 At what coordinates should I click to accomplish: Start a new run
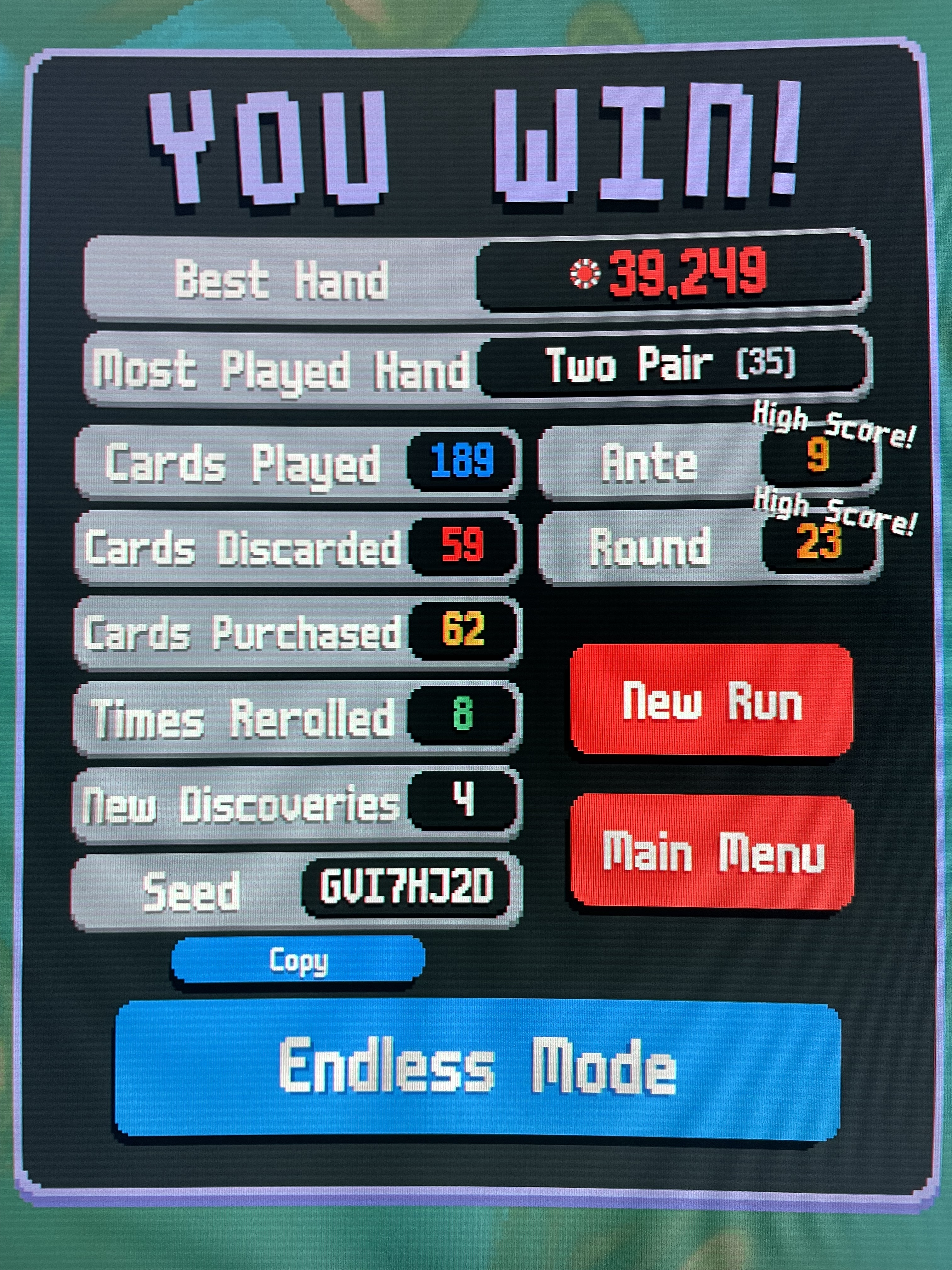pyautogui.click(x=711, y=701)
